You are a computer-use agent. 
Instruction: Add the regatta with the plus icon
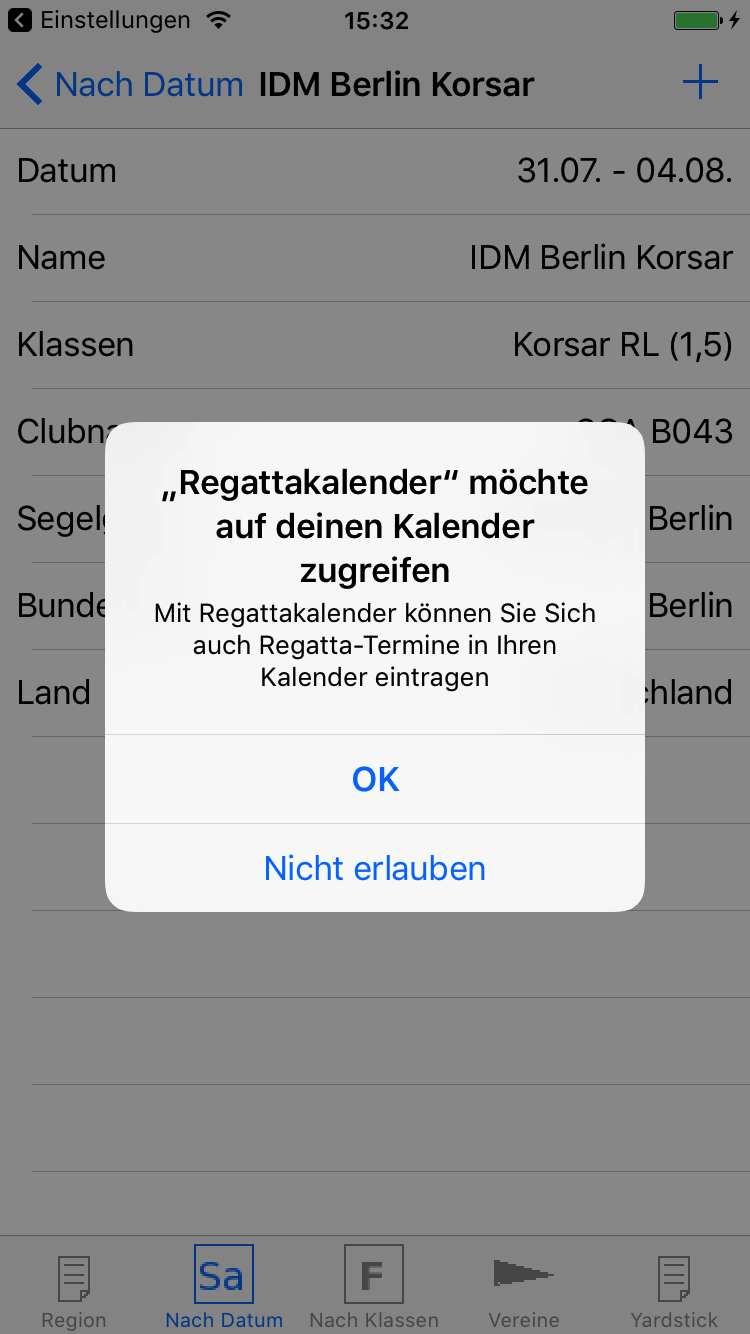pos(700,82)
